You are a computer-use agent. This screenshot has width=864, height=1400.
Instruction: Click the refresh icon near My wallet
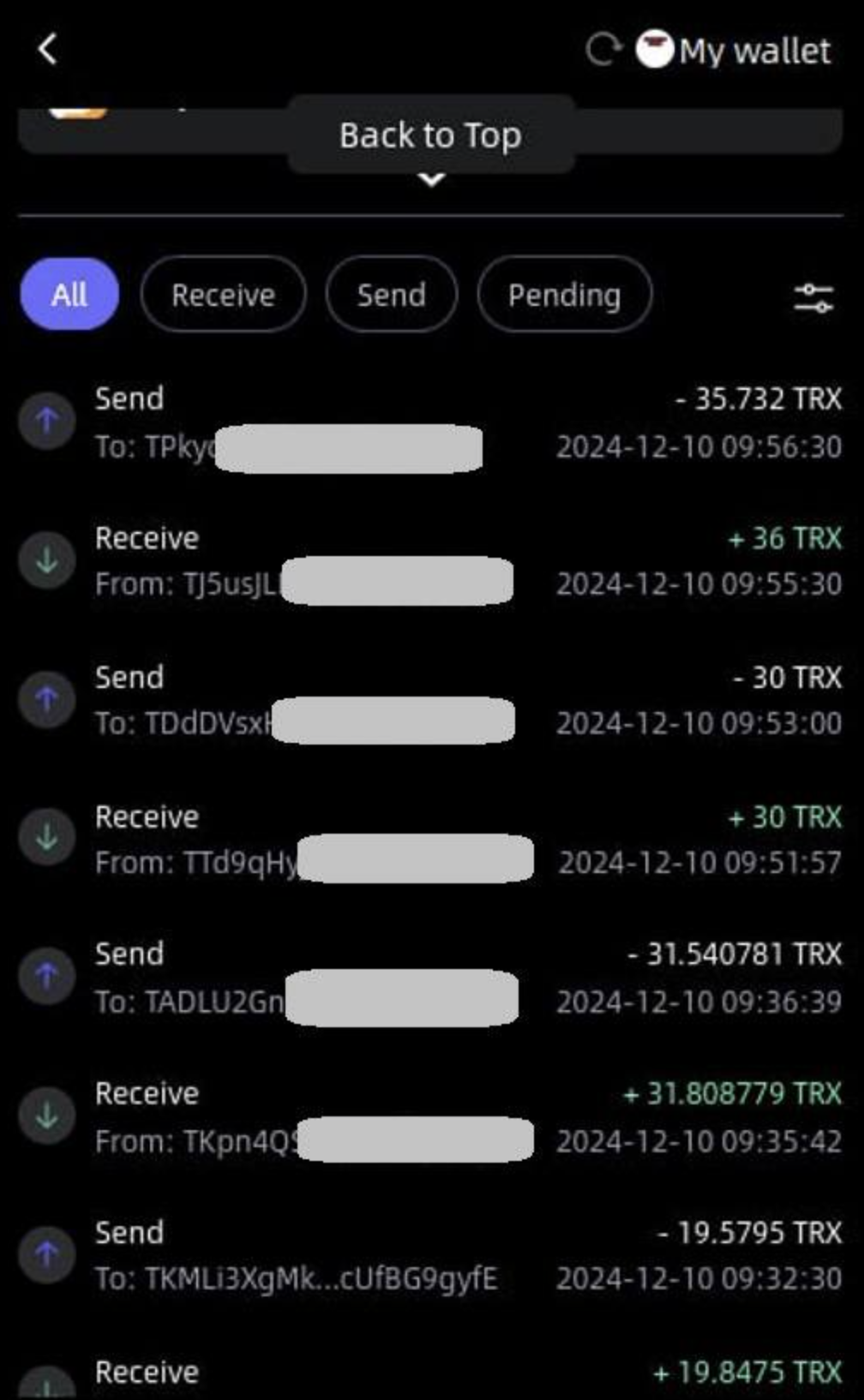605,50
